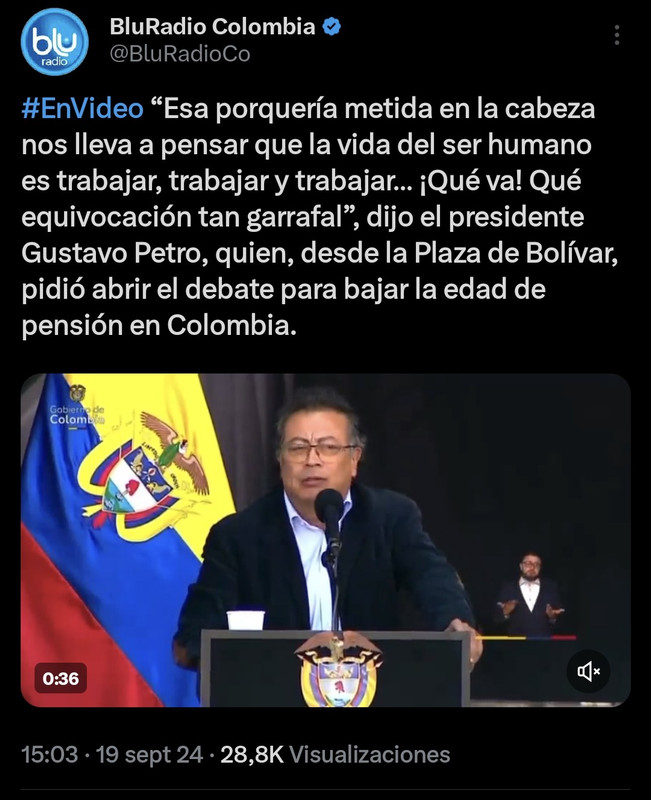Open the BluRadio Colombia account name
Viewport: 651px width, 800px height.
[212, 27]
